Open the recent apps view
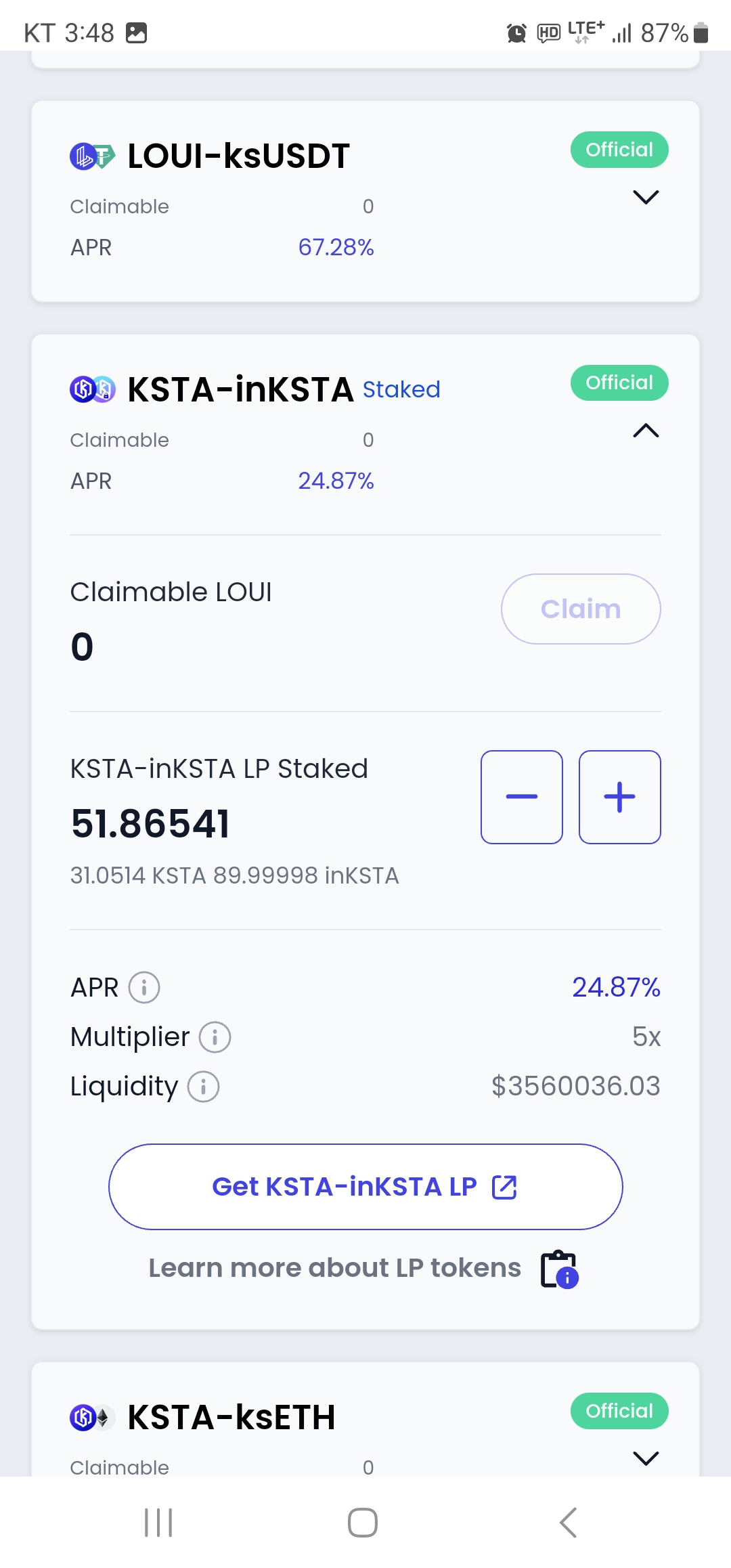Viewport: 731px width, 1568px height. pos(159,1523)
